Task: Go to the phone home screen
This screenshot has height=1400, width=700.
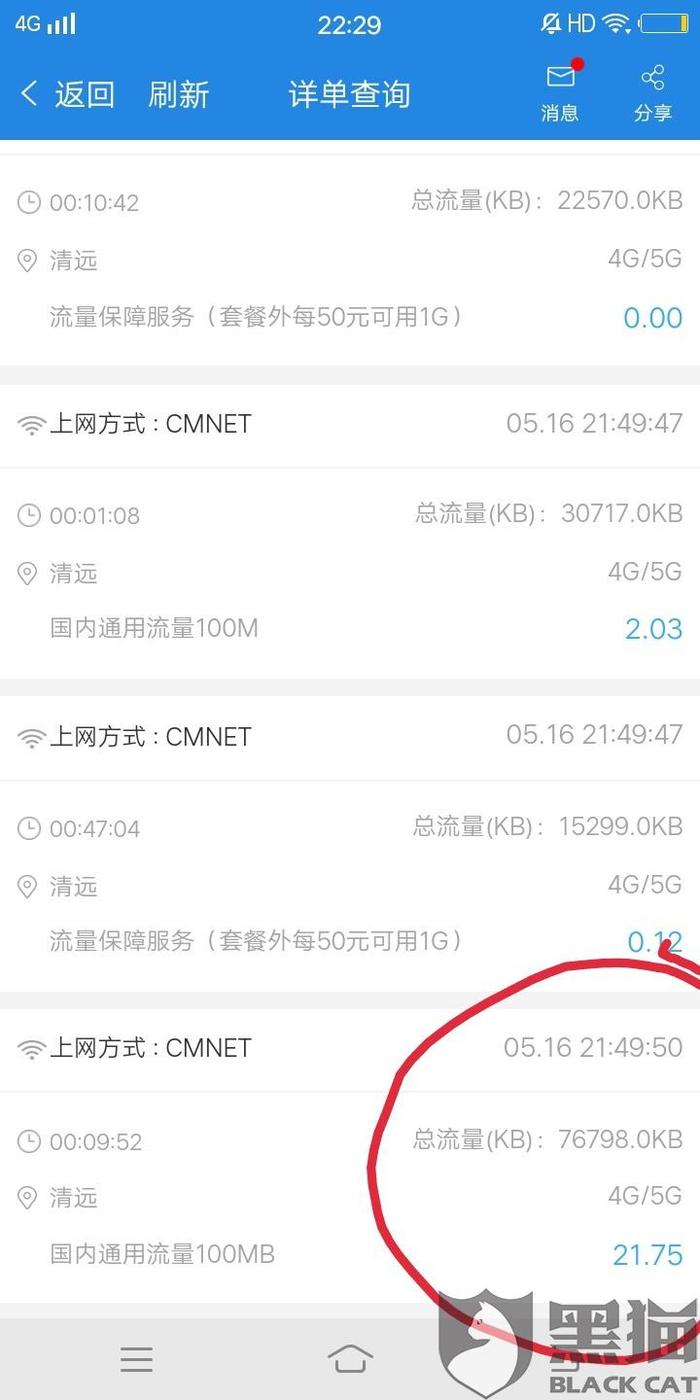Action: pos(350,1358)
